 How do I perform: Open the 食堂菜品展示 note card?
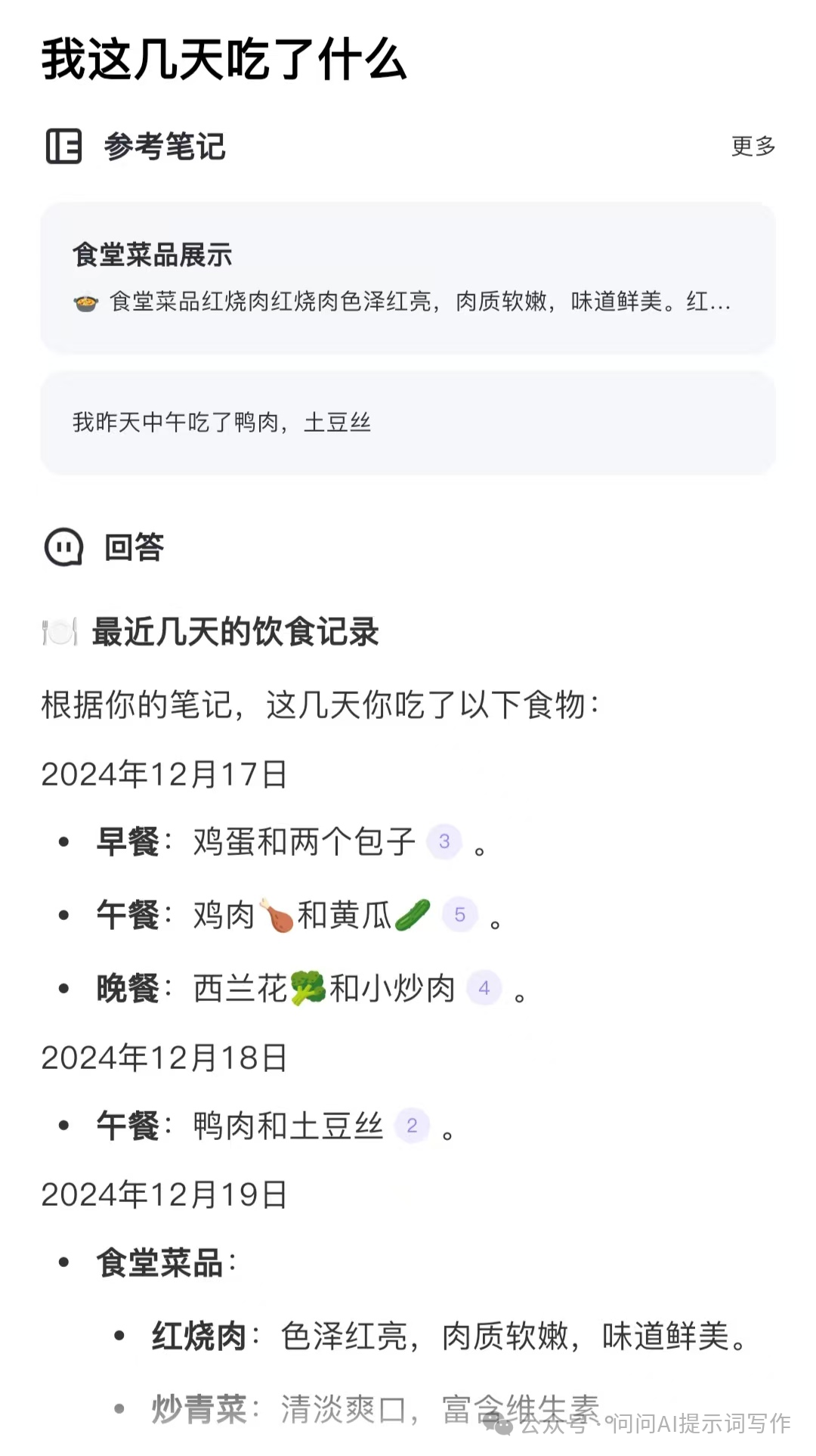point(408,277)
